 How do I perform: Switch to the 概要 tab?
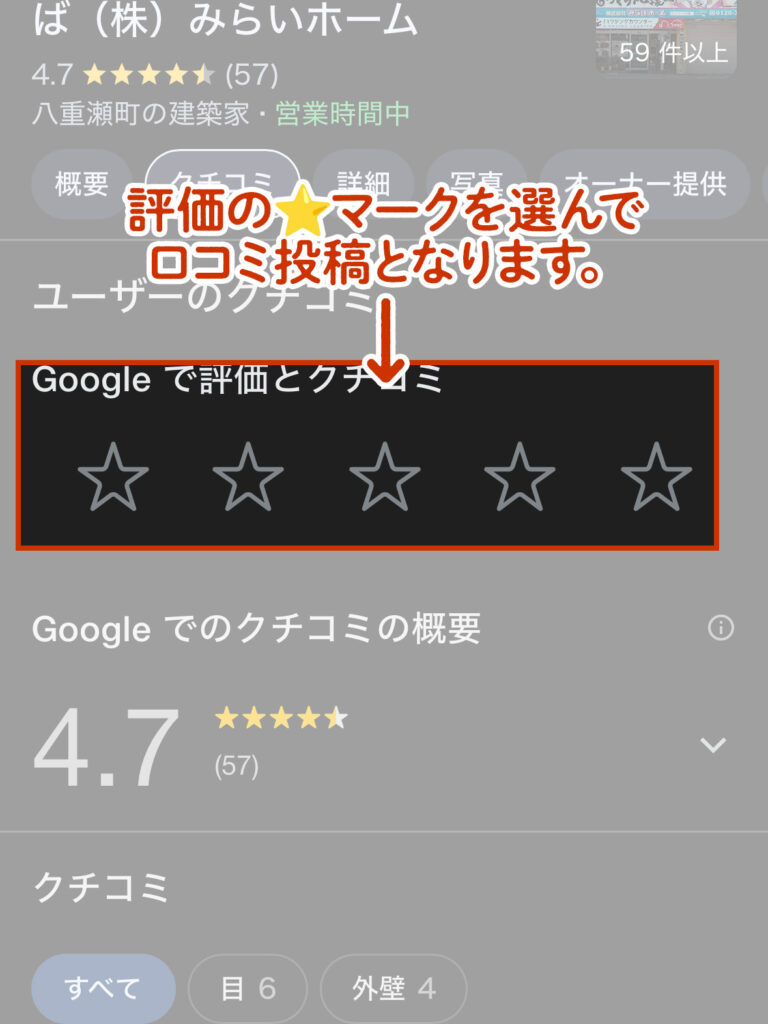[81, 184]
